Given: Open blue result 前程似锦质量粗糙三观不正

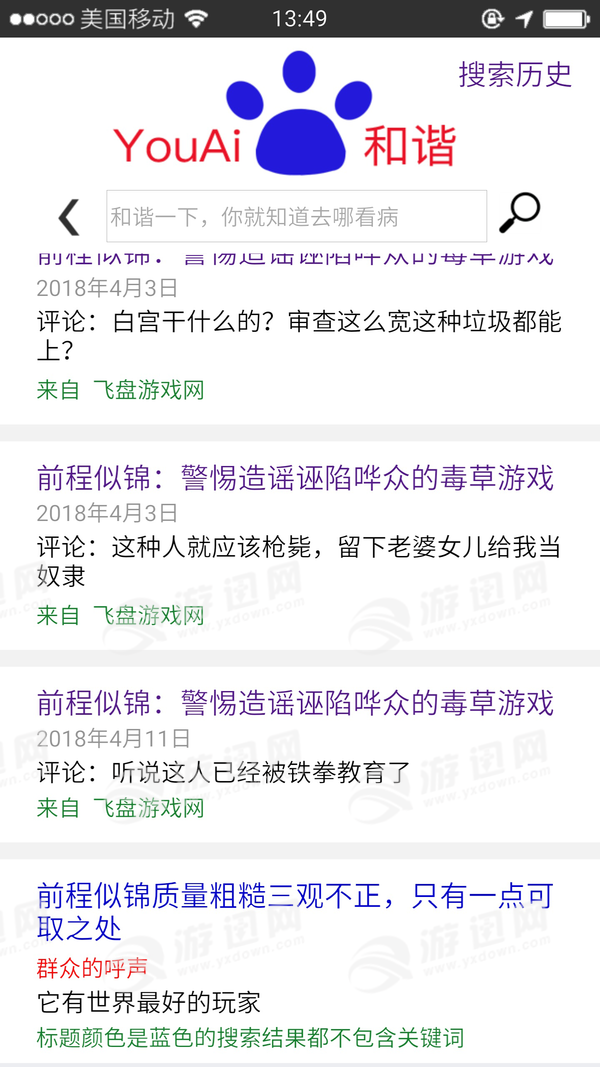Looking at the screenshot, I should [x=295, y=910].
